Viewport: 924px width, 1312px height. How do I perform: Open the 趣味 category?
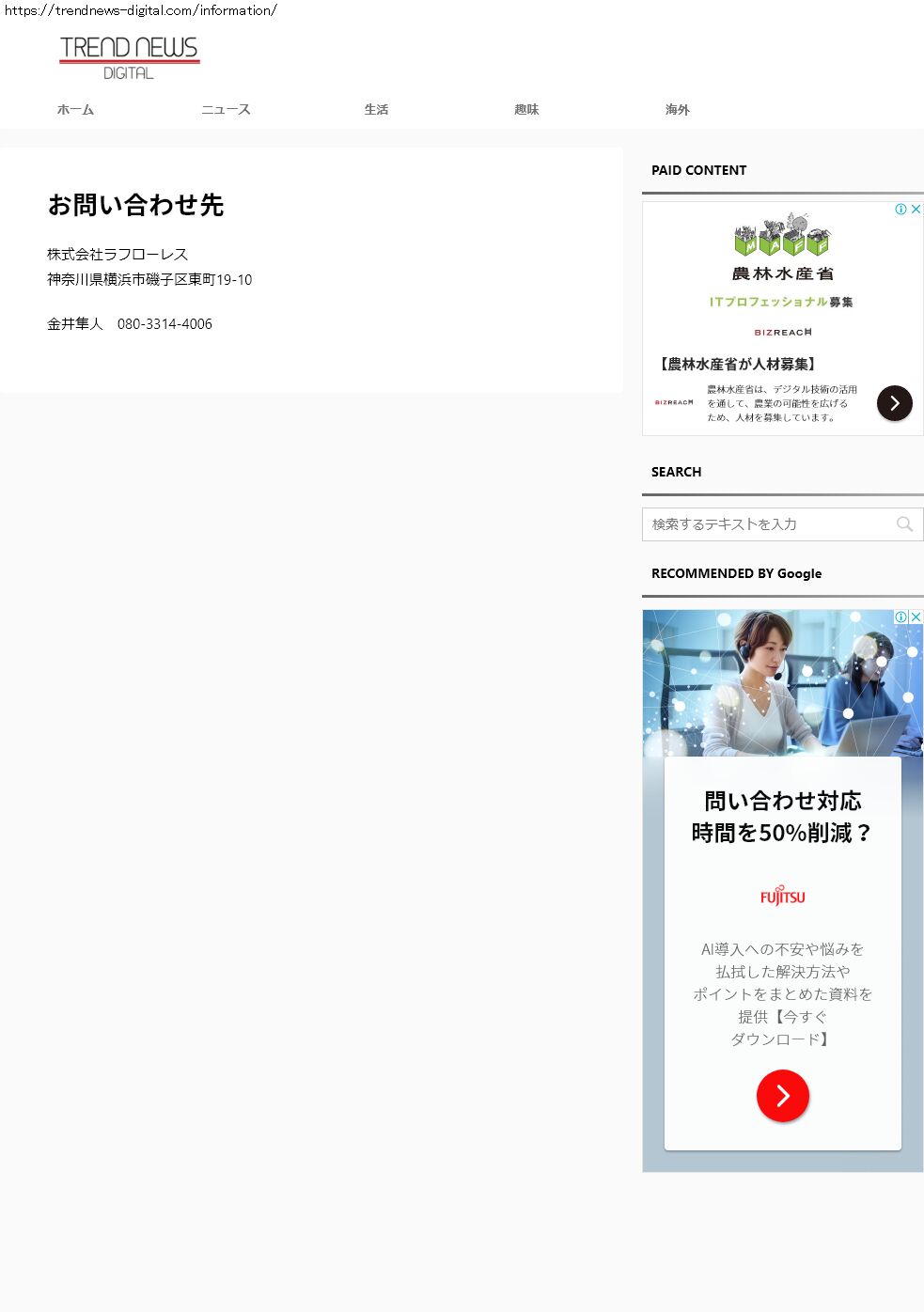coord(526,110)
